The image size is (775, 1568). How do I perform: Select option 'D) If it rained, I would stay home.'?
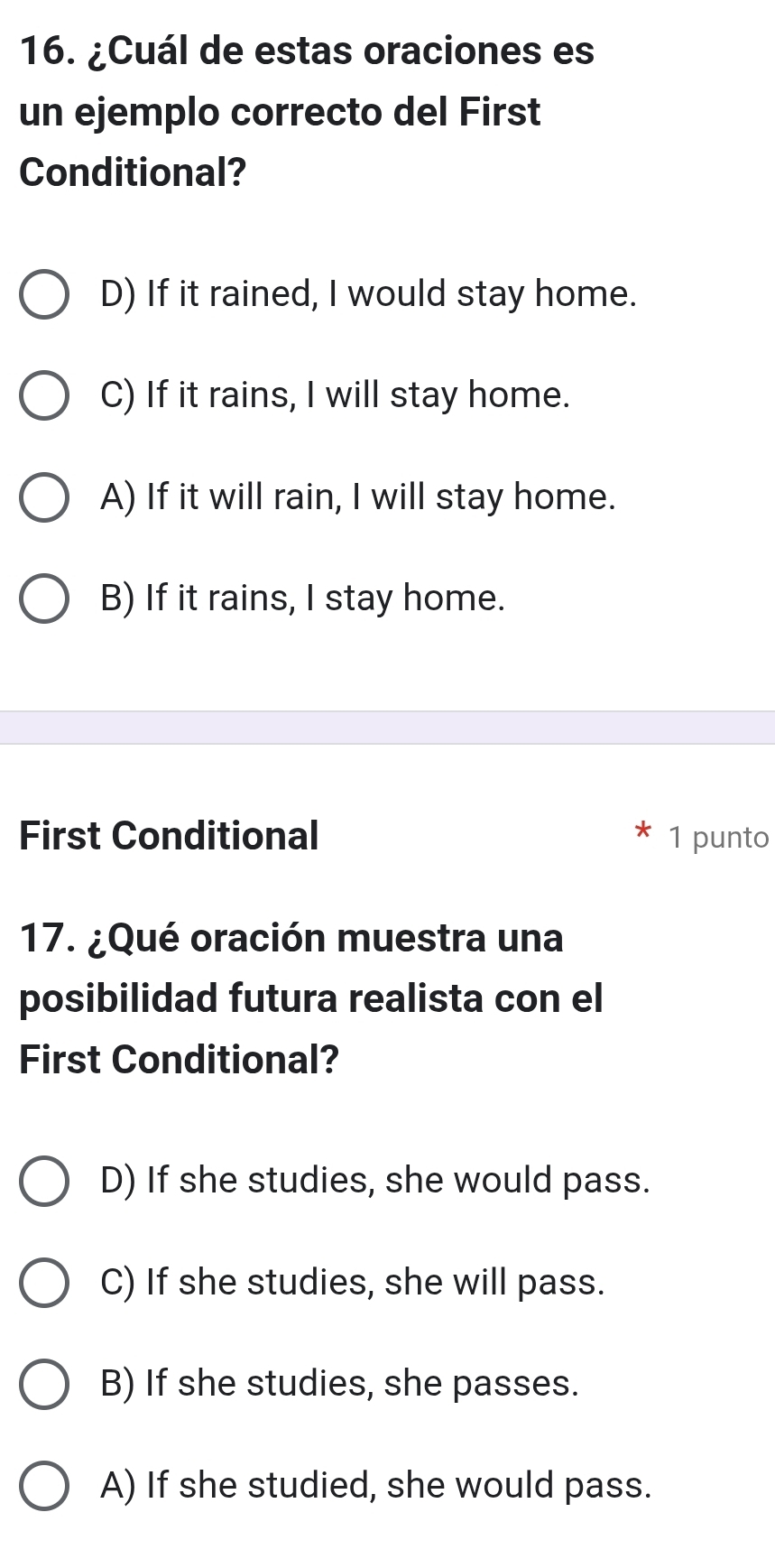click(43, 295)
